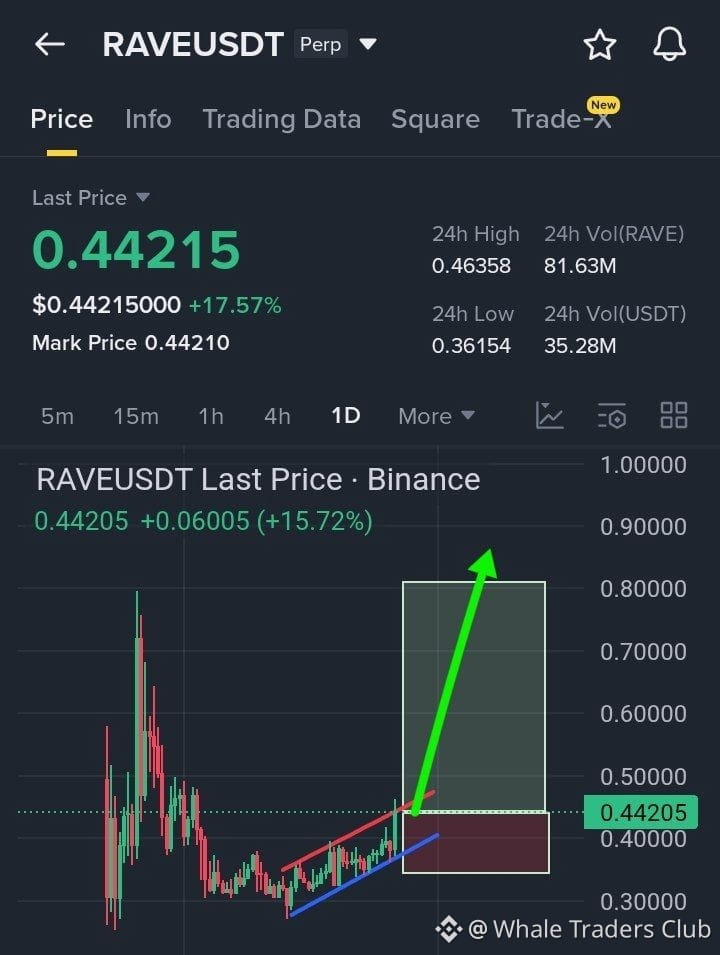Screen dimensions: 720x955
Task: Set a price alert with the bell
Action: click(x=670, y=44)
